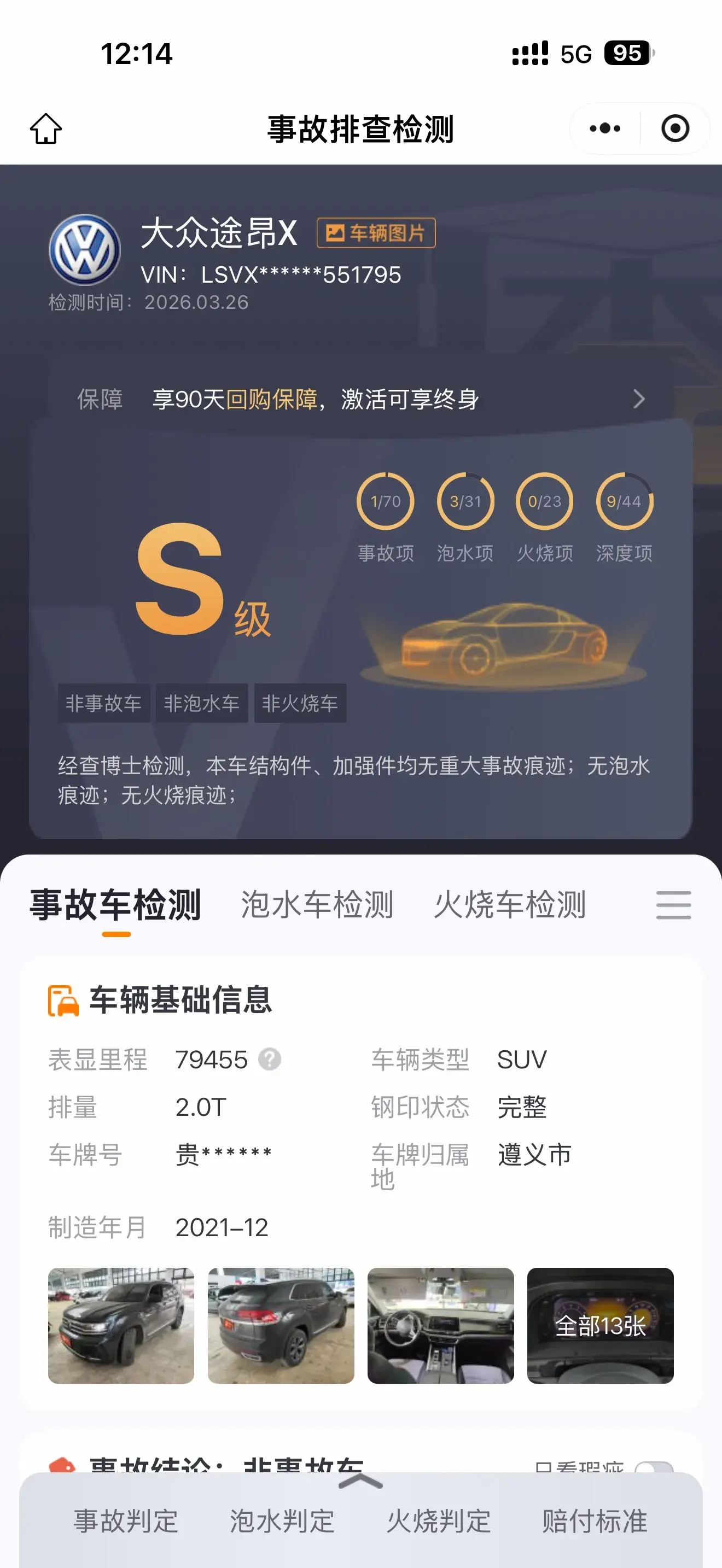This screenshot has width=722, height=1568.
Task: View the 车辆图片 vehicle photos
Action: point(376,233)
